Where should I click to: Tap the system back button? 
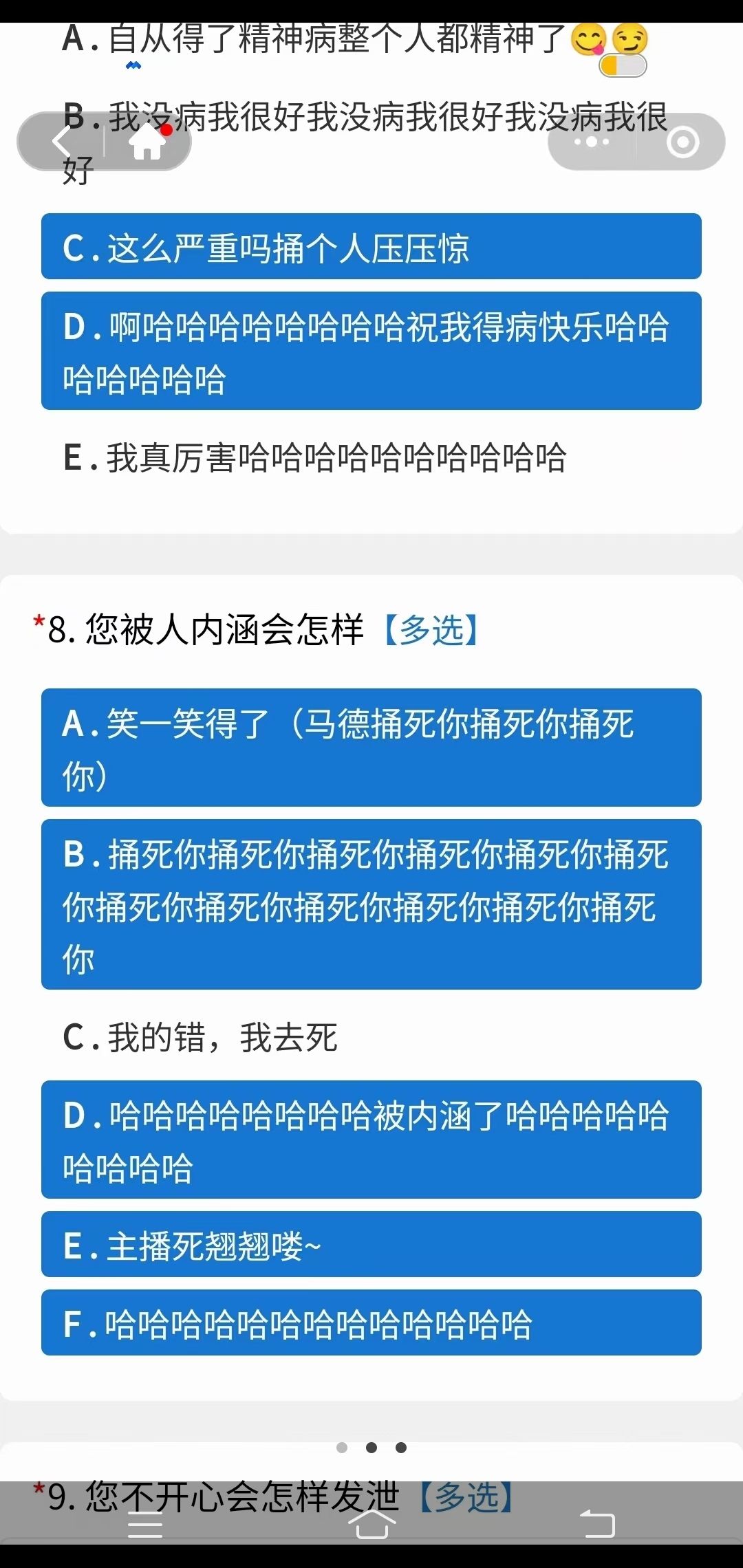point(597,1524)
